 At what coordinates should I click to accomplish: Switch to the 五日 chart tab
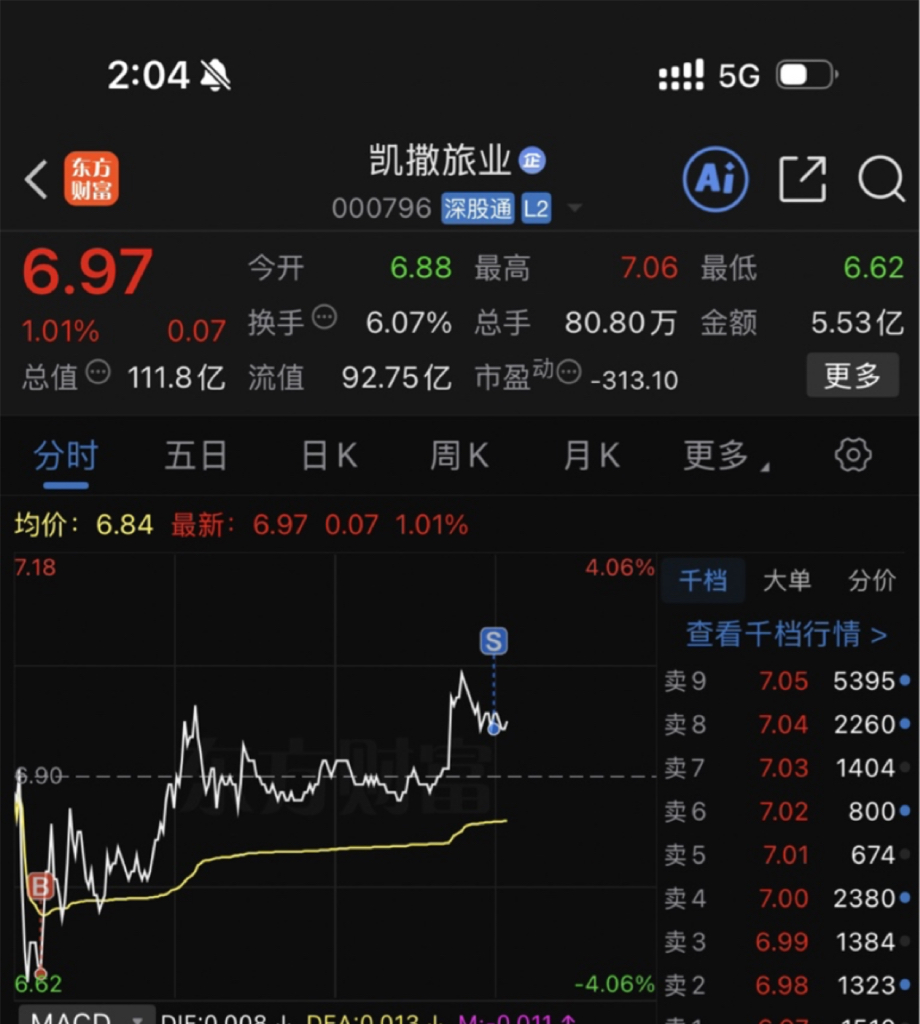pyautogui.click(x=196, y=455)
